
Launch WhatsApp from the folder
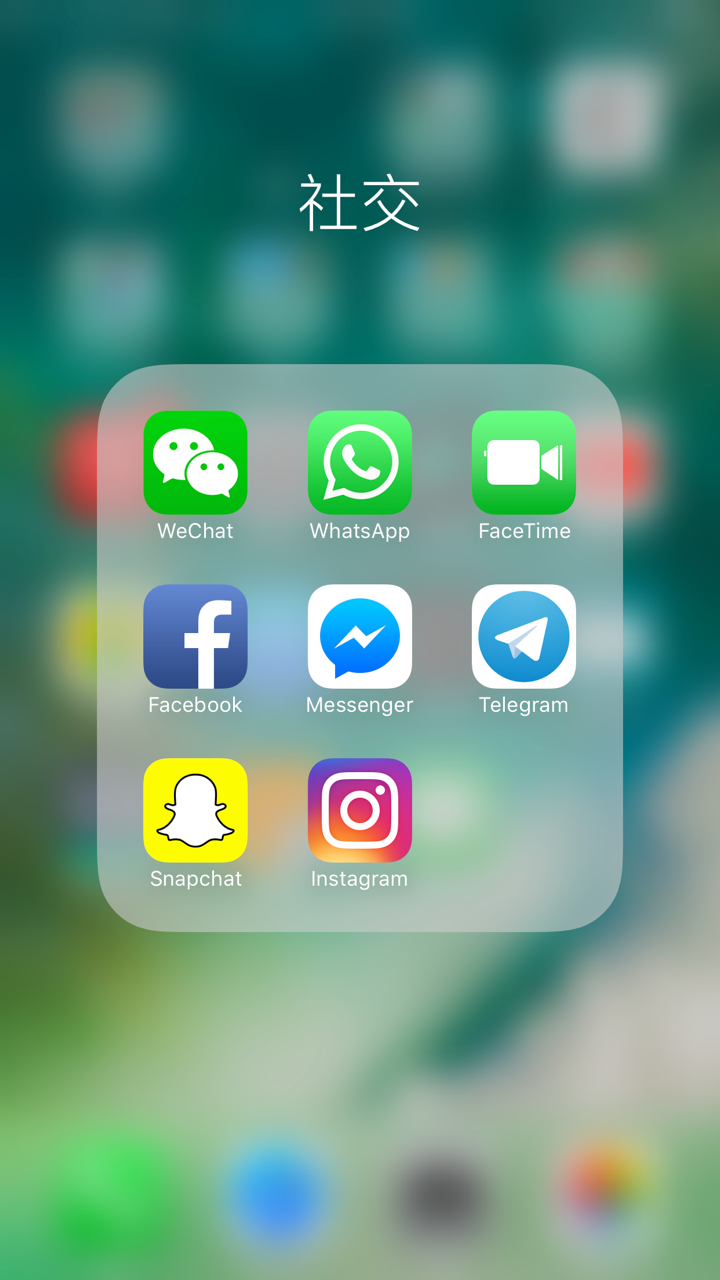[x=359, y=462]
